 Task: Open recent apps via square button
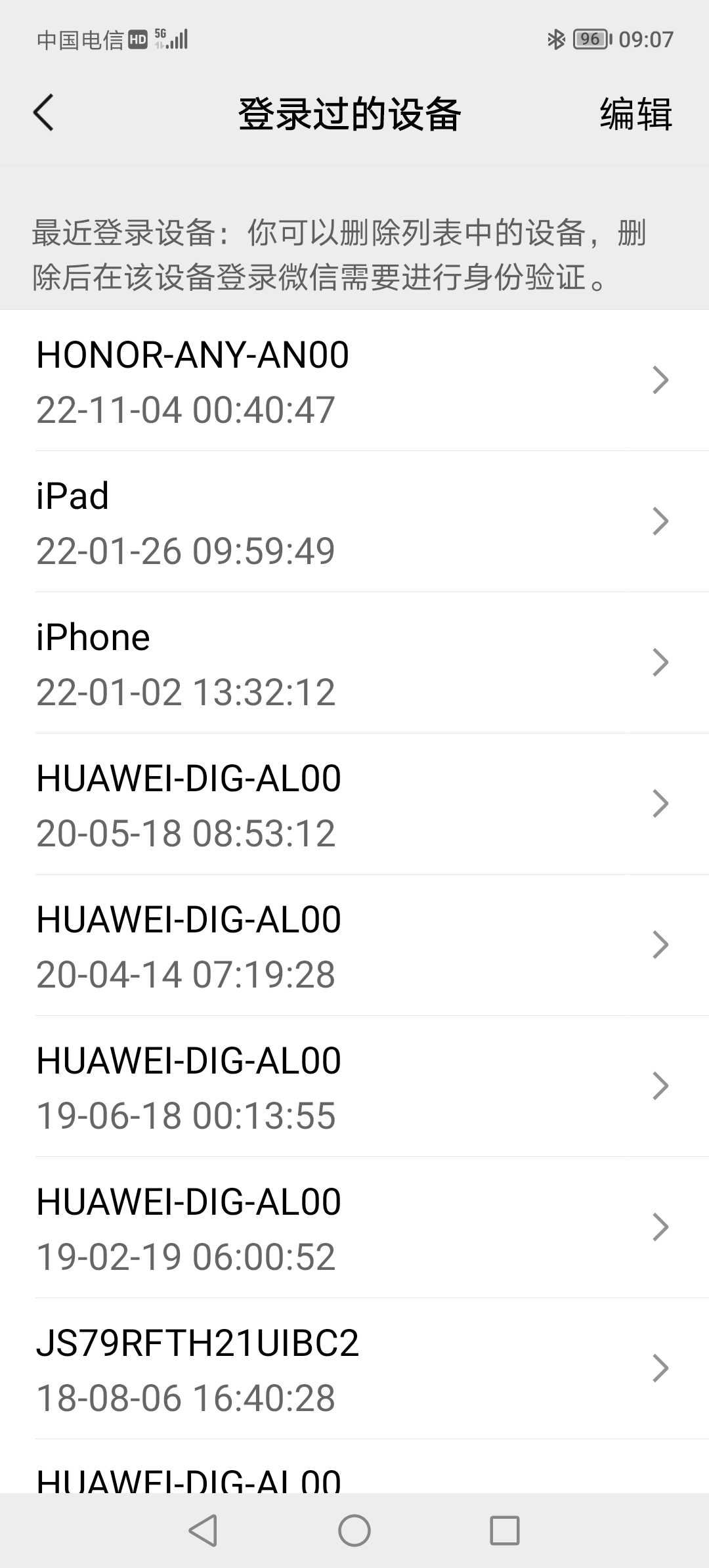(x=505, y=1531)
